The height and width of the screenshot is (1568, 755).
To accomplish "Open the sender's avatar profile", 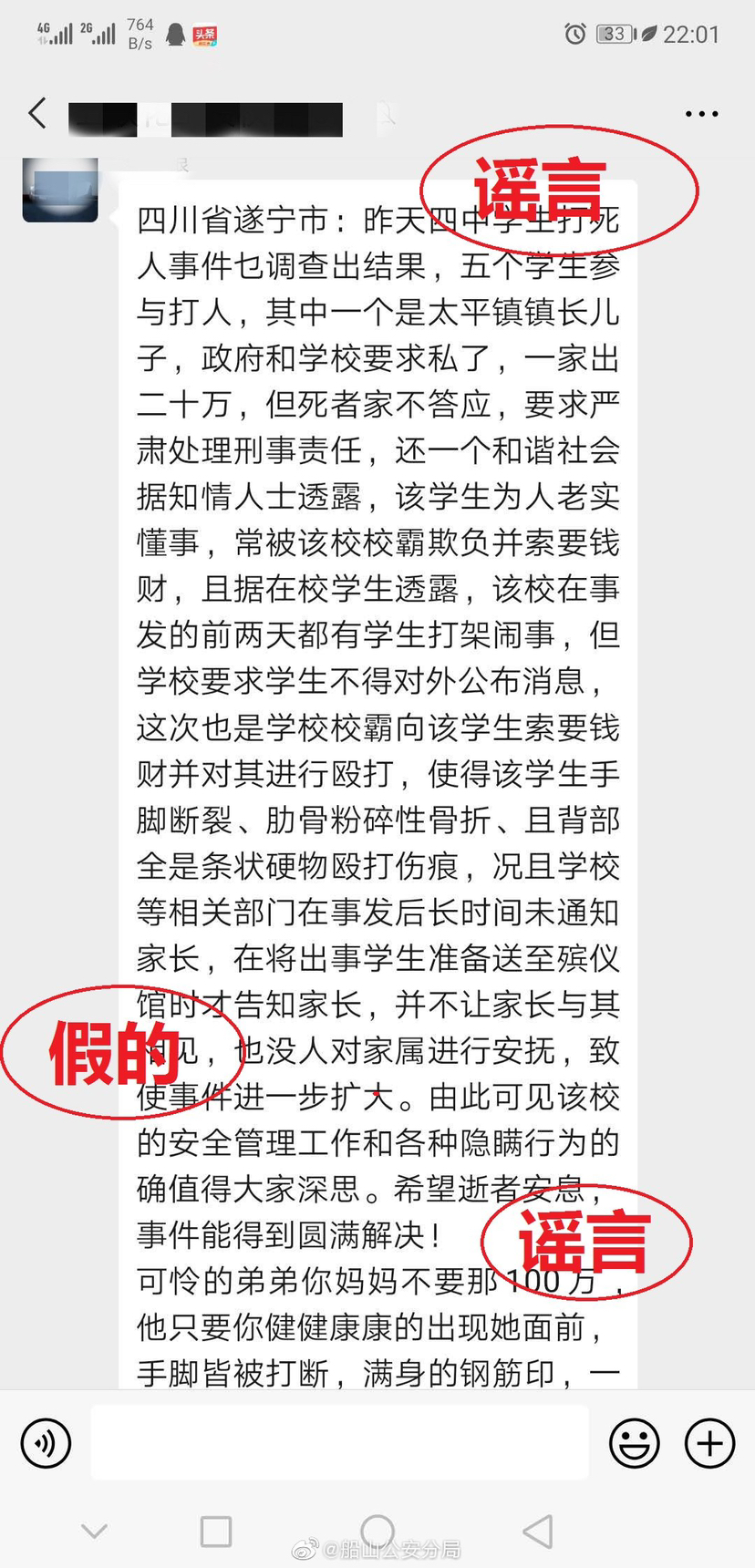I will [x=60, y=190].
